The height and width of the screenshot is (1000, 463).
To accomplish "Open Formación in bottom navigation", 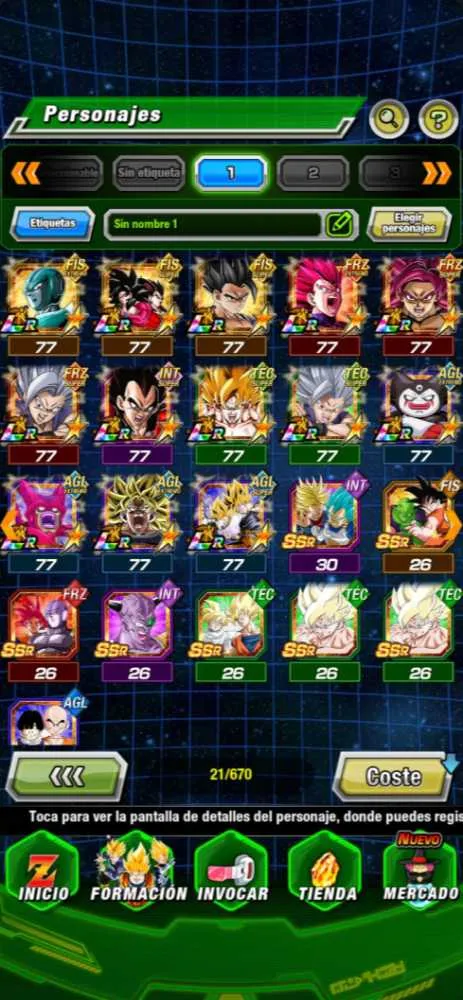I will pyautogui.click(x=138, y=873).
